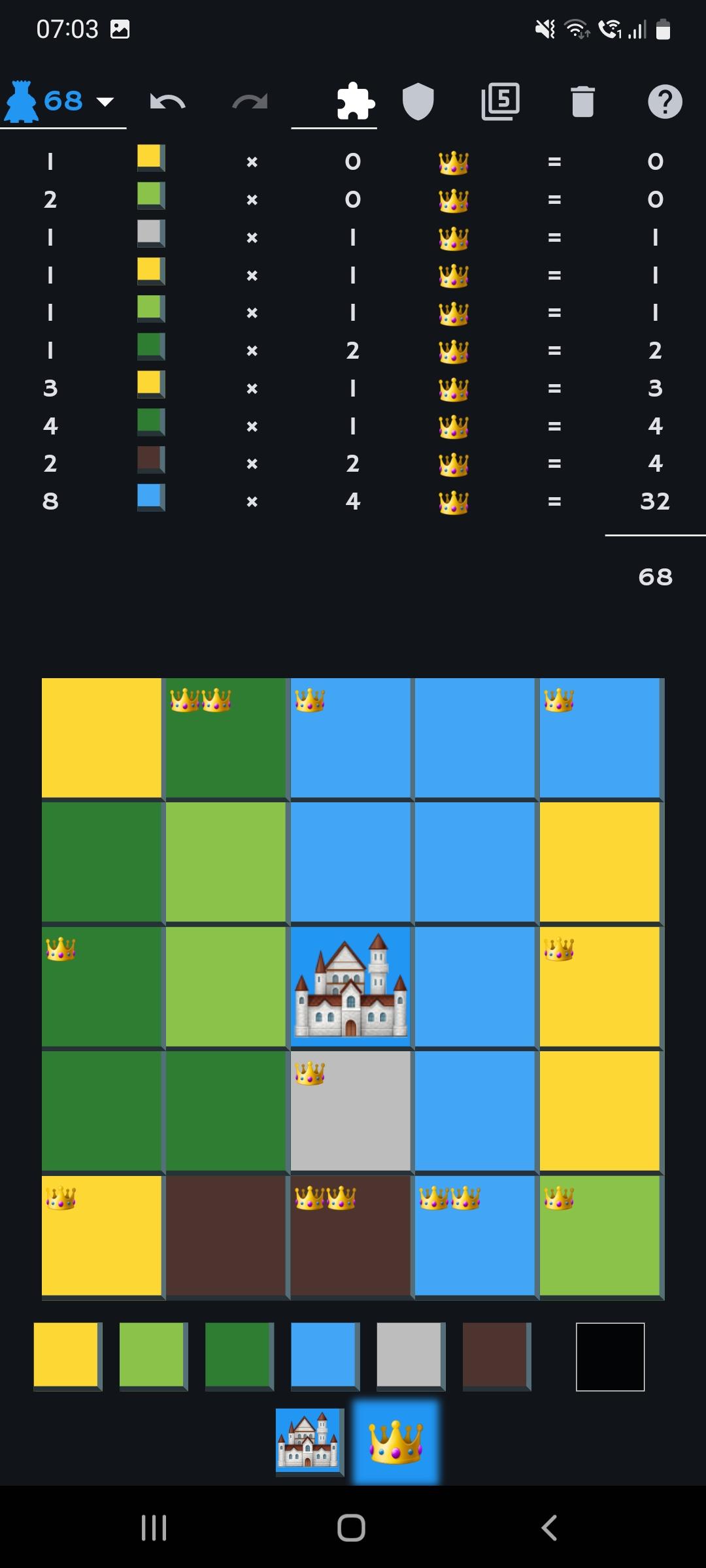706x1568 pixels.
Task: Switch to the shield tab
Action: coord(418,102)
